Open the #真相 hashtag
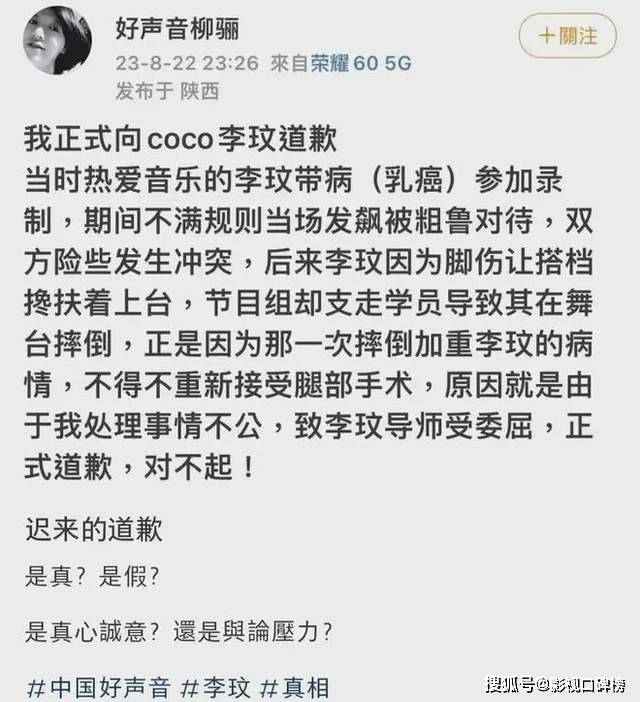The height and width of the screenshot is (702, 640). coord(293,688)
